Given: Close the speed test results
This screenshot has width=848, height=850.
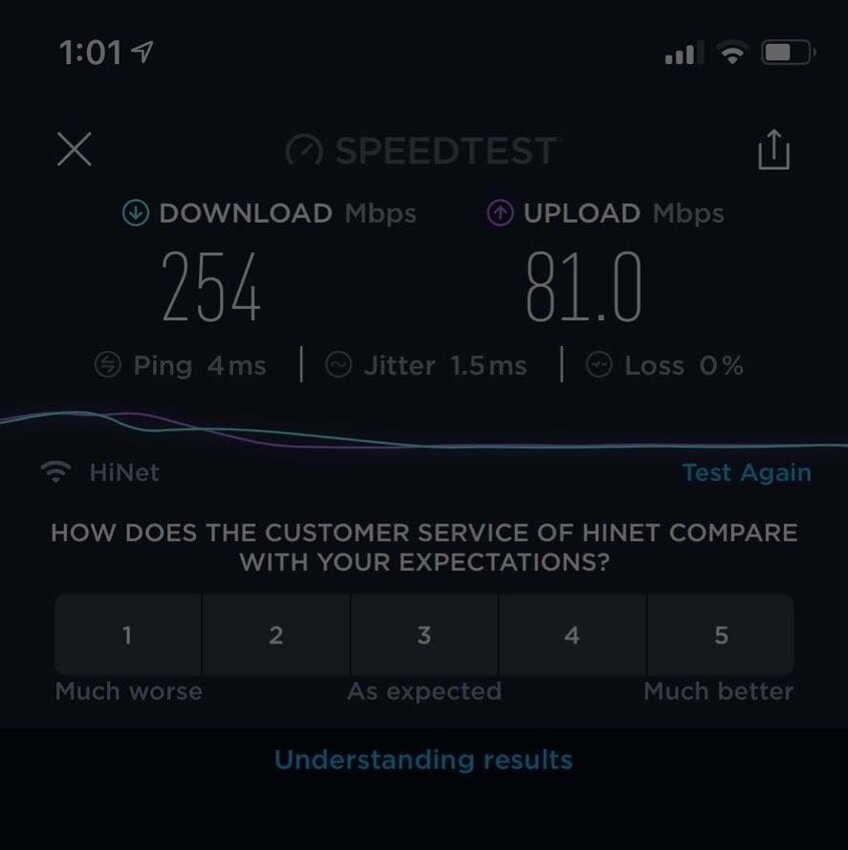Looking at the screenshot, I should [74, 150].
